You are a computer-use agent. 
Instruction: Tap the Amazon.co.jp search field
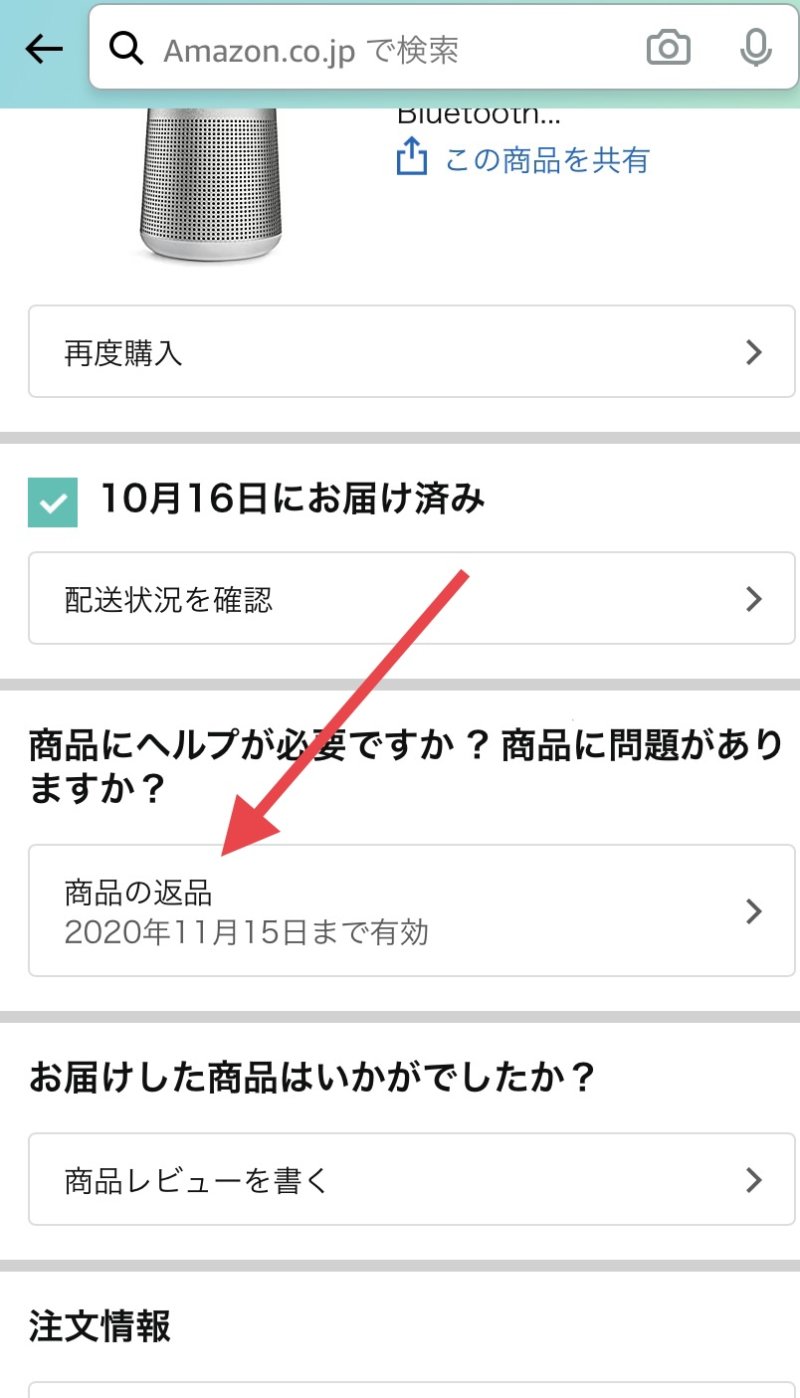[x=380, y=50]
